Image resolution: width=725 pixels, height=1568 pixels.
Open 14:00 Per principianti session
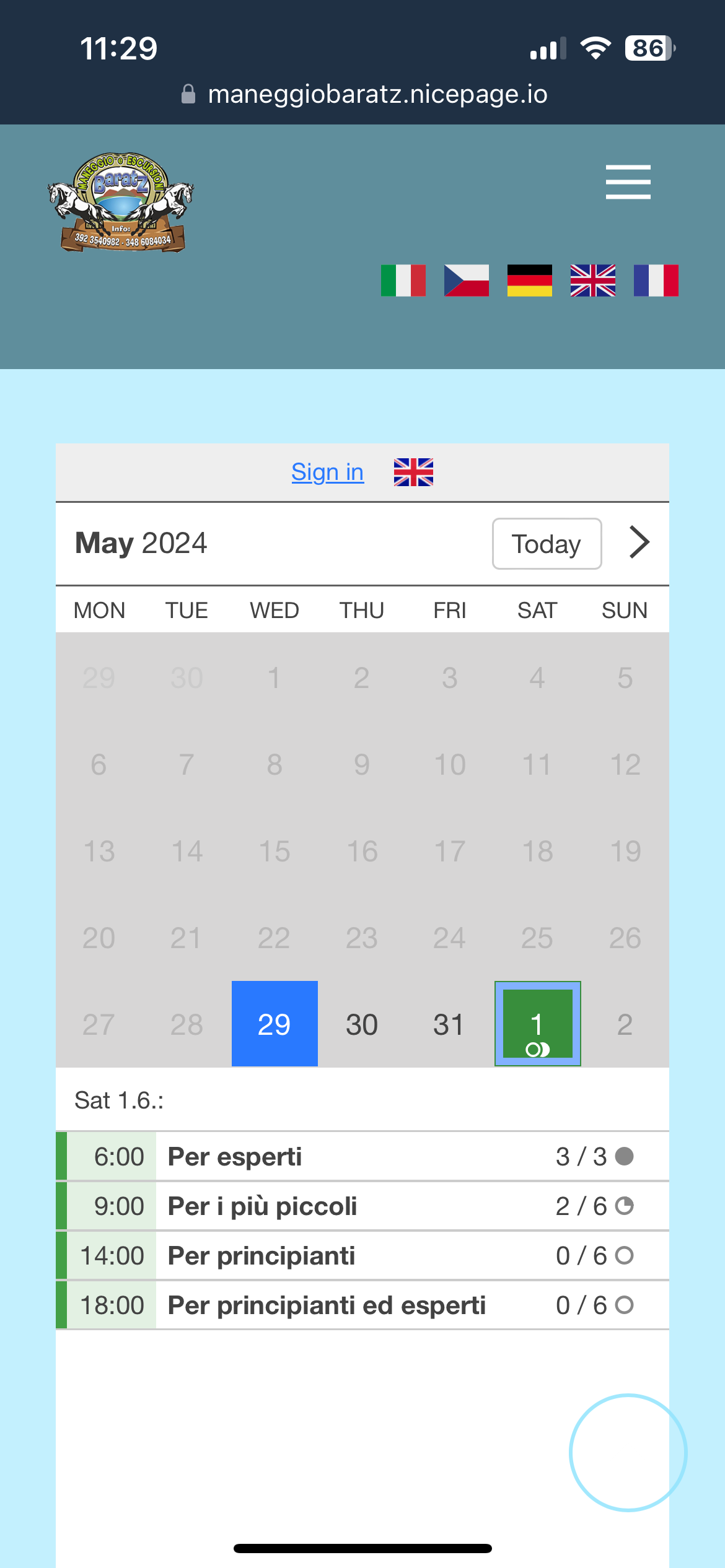point(362,1255)
